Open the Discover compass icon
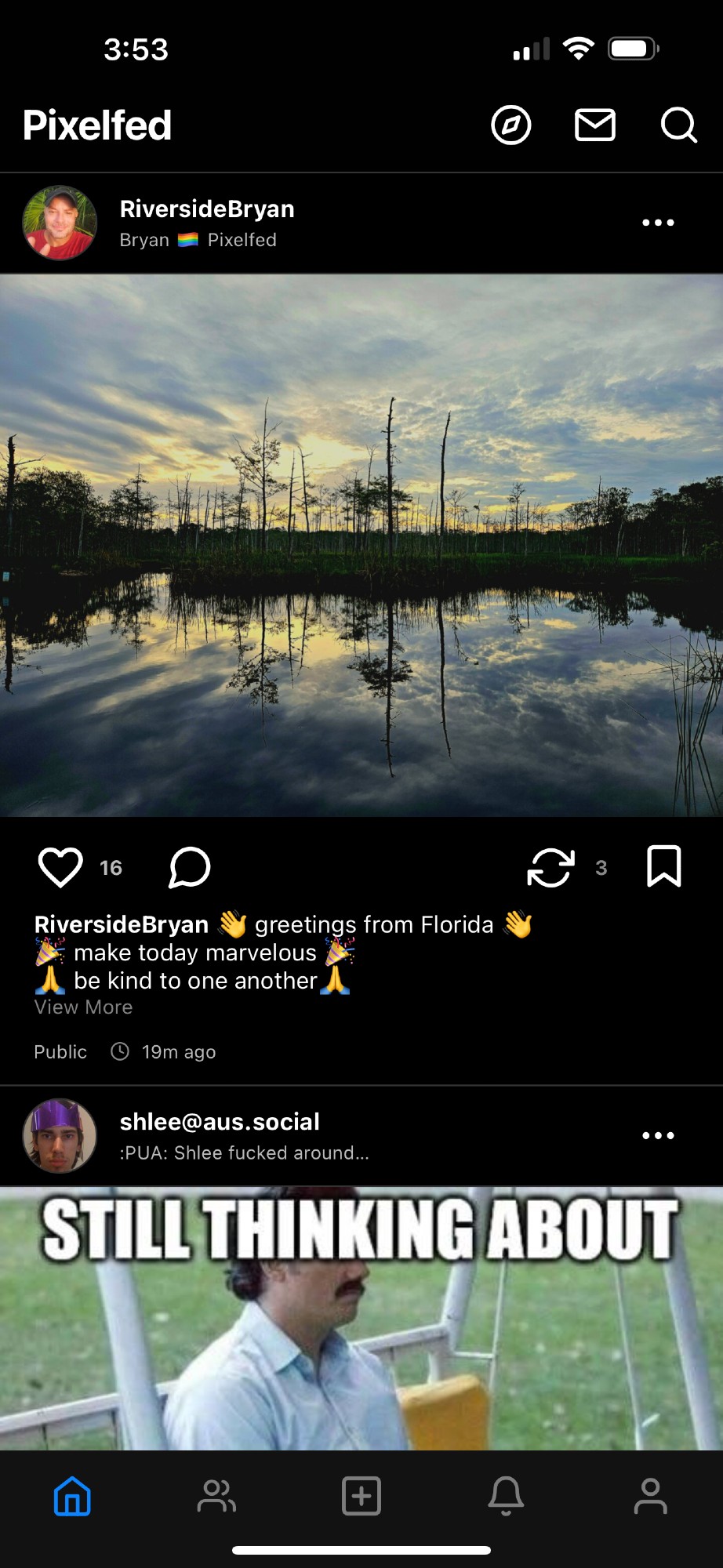This screenshot has width=723, height=1568. [510, 125]
